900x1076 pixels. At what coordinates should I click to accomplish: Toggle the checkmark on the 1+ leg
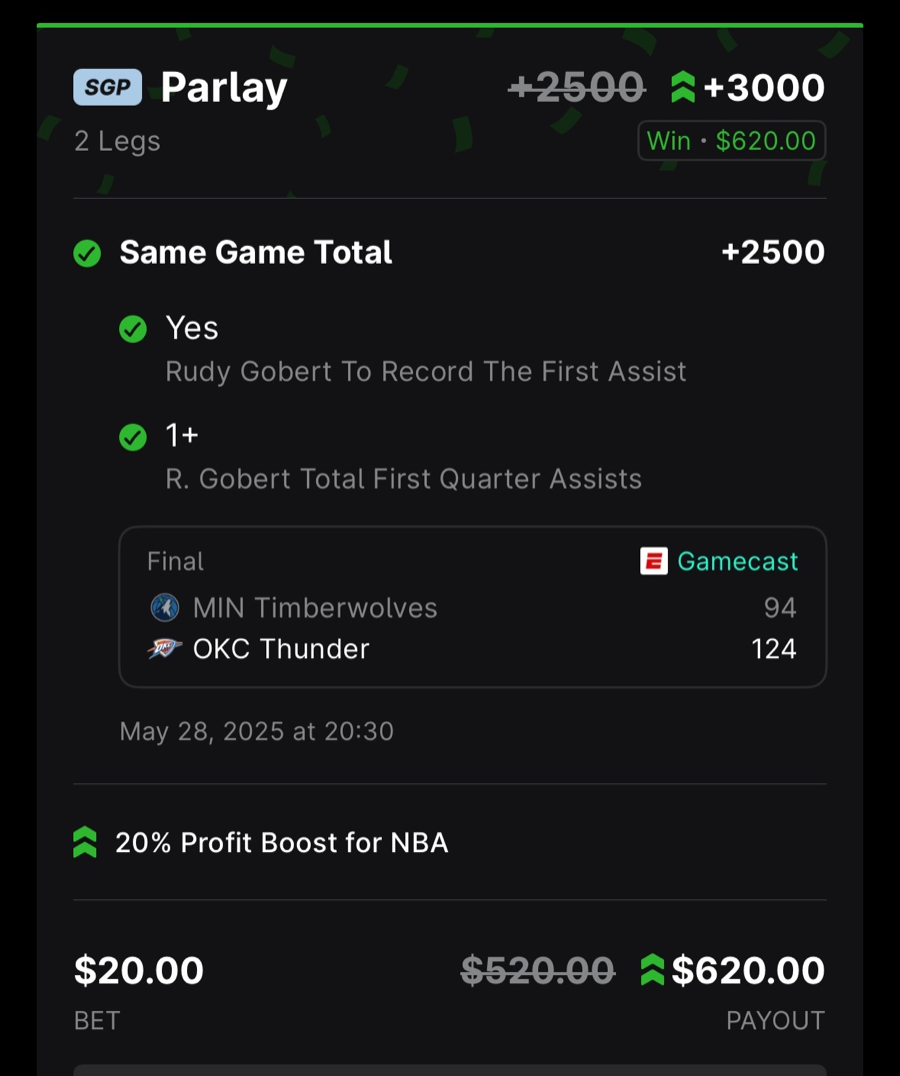133,437
